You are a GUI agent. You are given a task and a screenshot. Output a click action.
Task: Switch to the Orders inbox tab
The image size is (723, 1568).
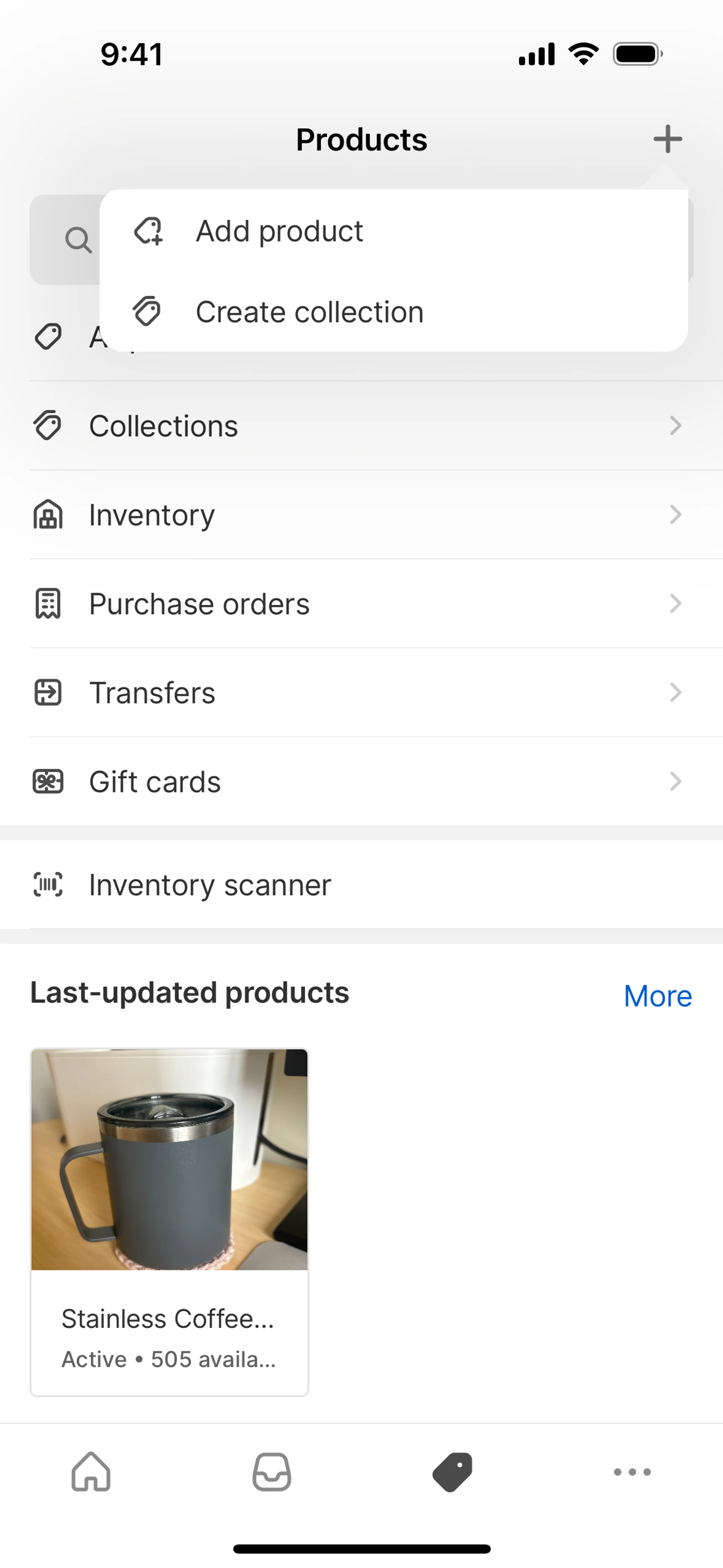pyautogui.click(x=272, y=1472)
